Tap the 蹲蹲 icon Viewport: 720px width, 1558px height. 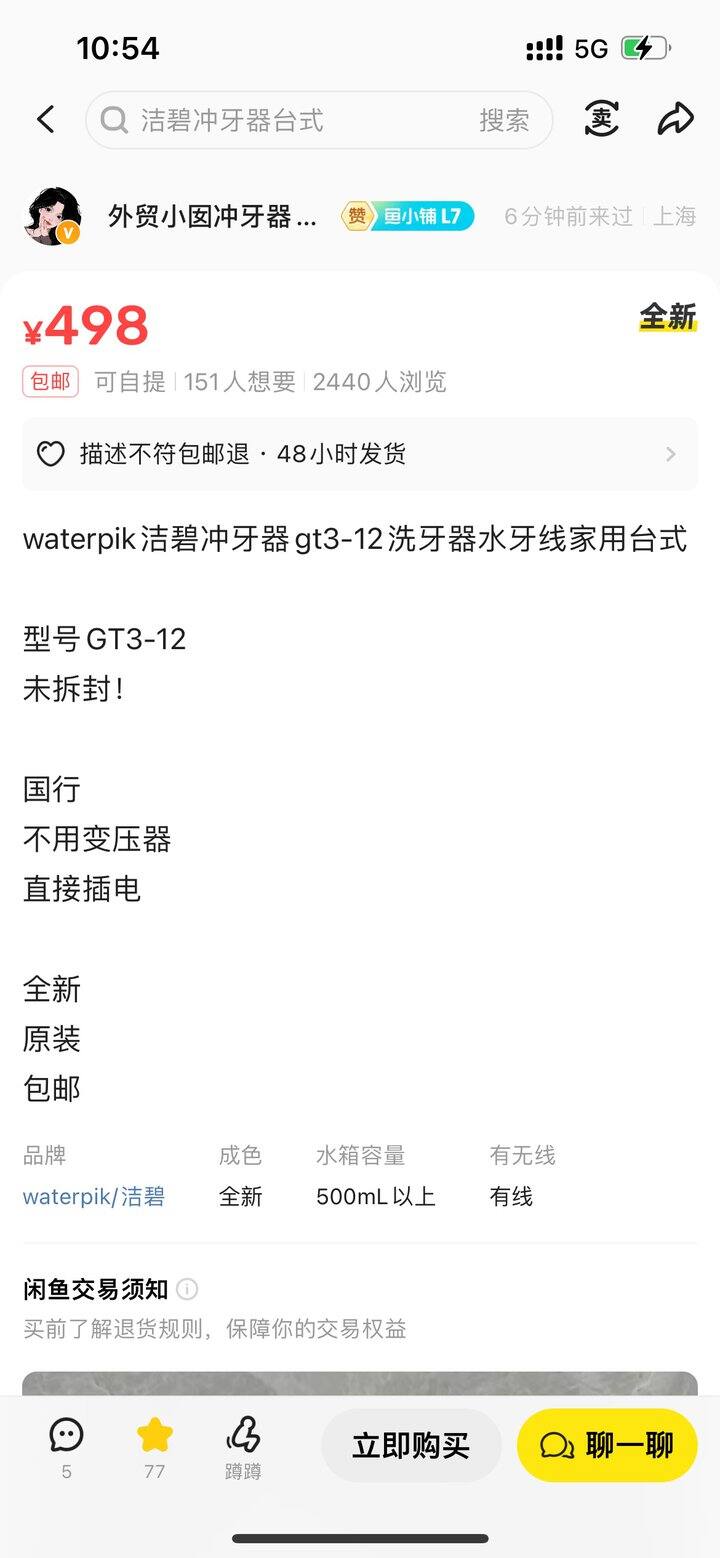tap(243, 1446)
